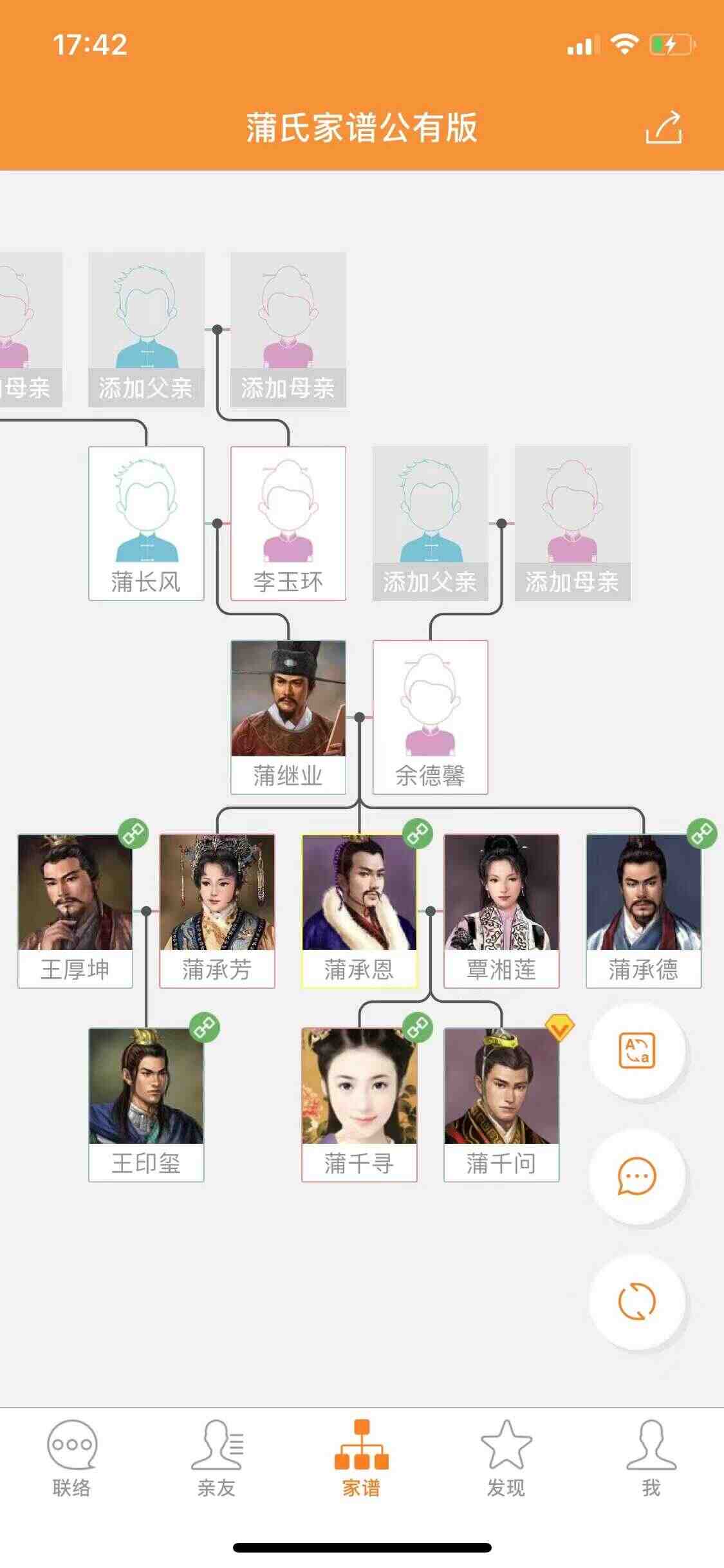The width and height of the screenshot is (724, 1568).
Task: Open 覃湘莲's card
Action: click(x=501, y=911)
